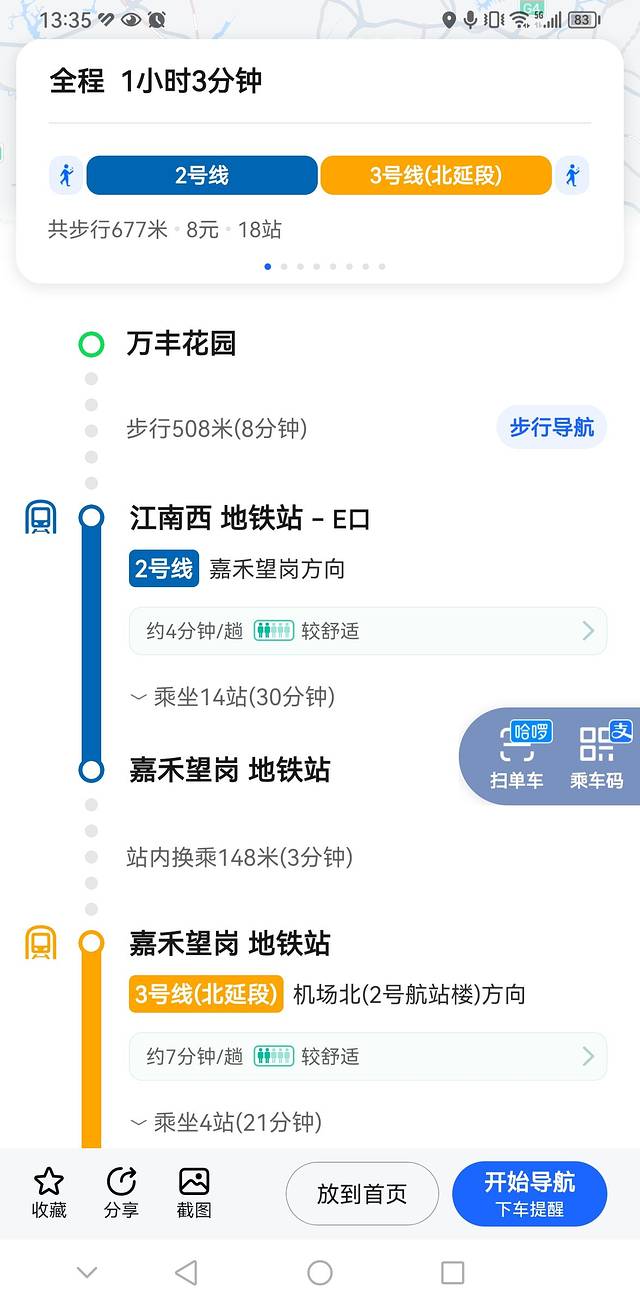Open recent apps from navigation bar

click(x=452, y=1272)
